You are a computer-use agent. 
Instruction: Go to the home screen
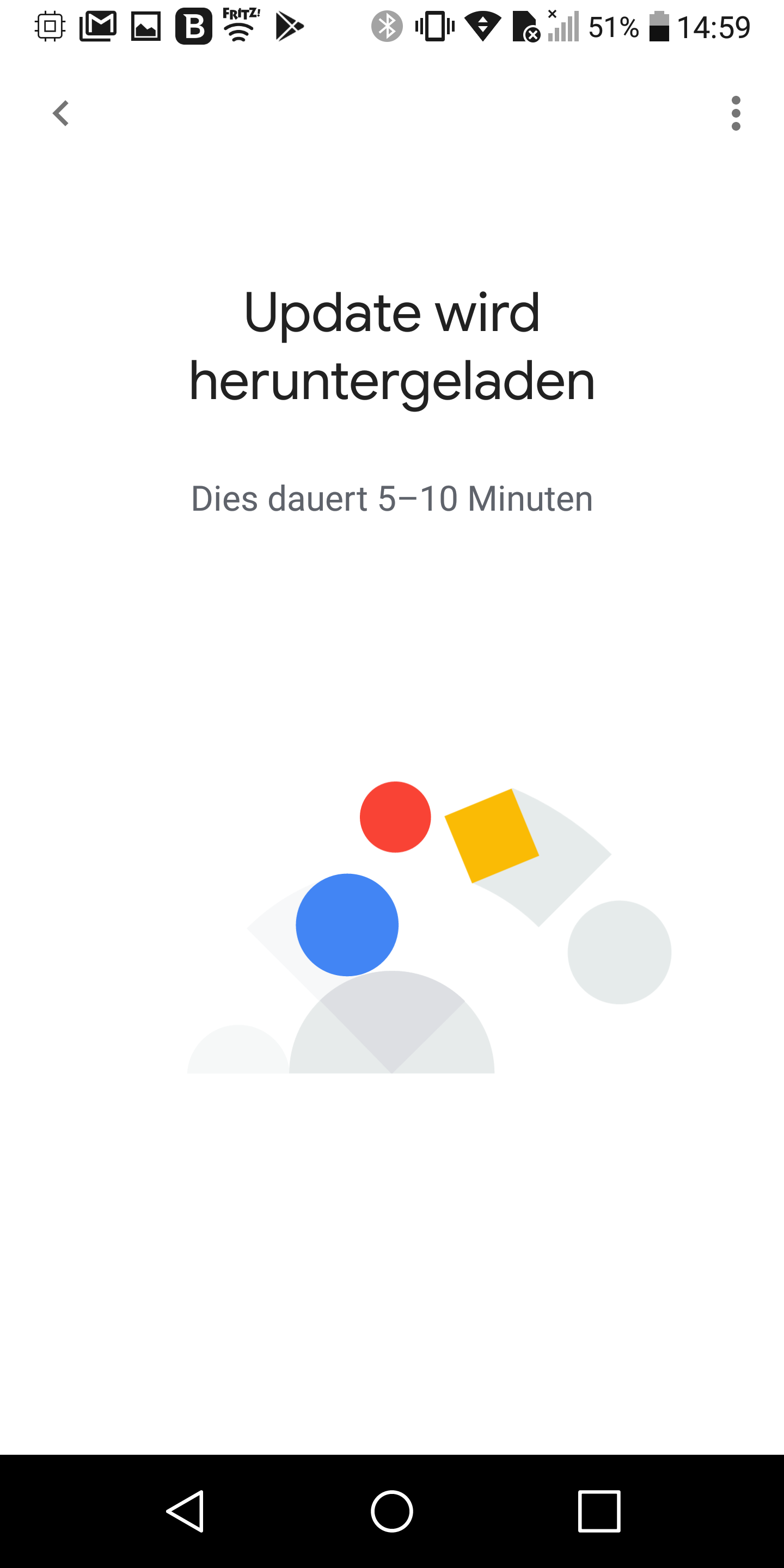click(392, 1511)
